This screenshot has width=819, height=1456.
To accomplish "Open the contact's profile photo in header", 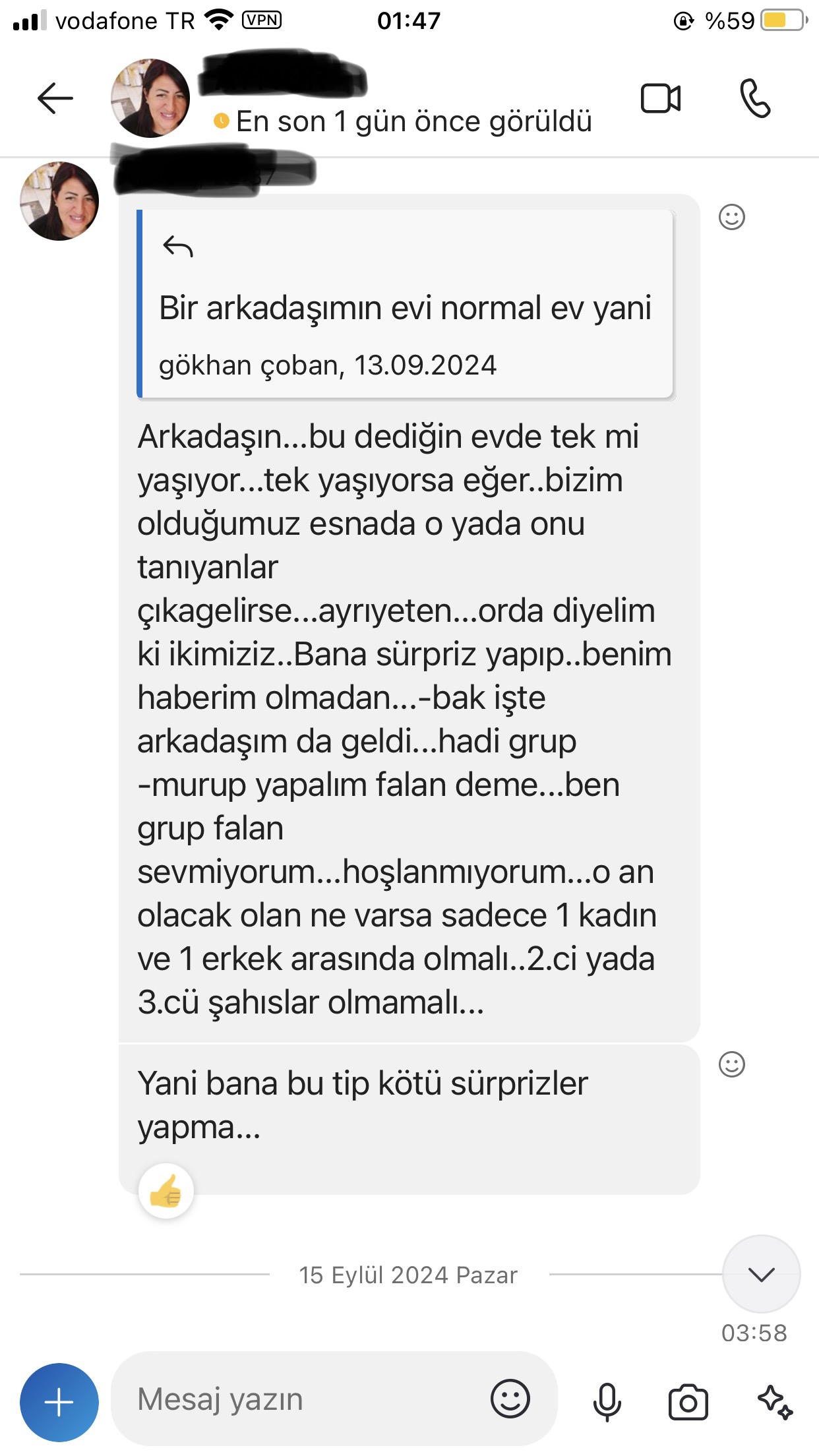I will pos(150,98).
